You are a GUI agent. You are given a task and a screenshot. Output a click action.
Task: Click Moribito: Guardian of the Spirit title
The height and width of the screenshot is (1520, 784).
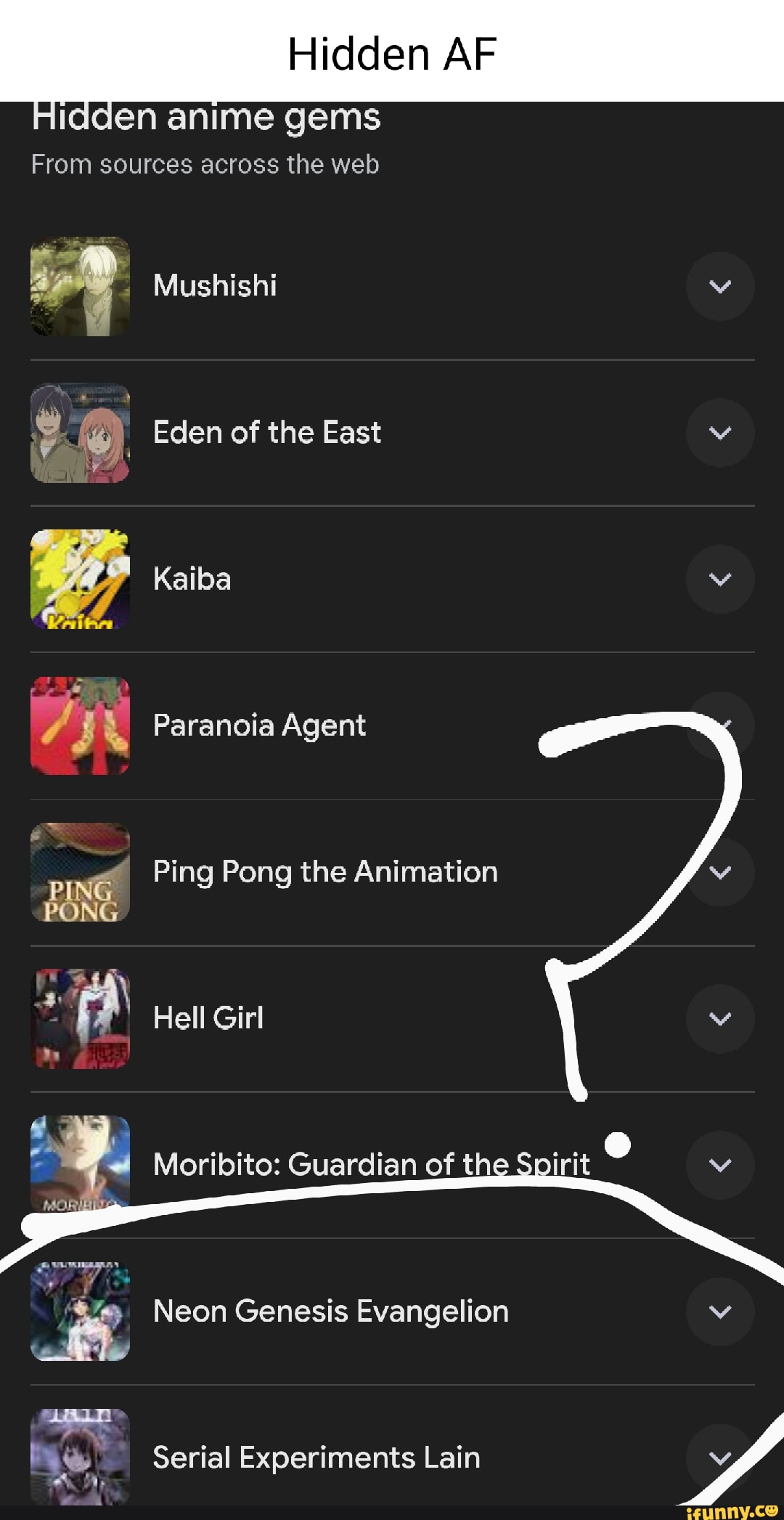point(371,1164)
